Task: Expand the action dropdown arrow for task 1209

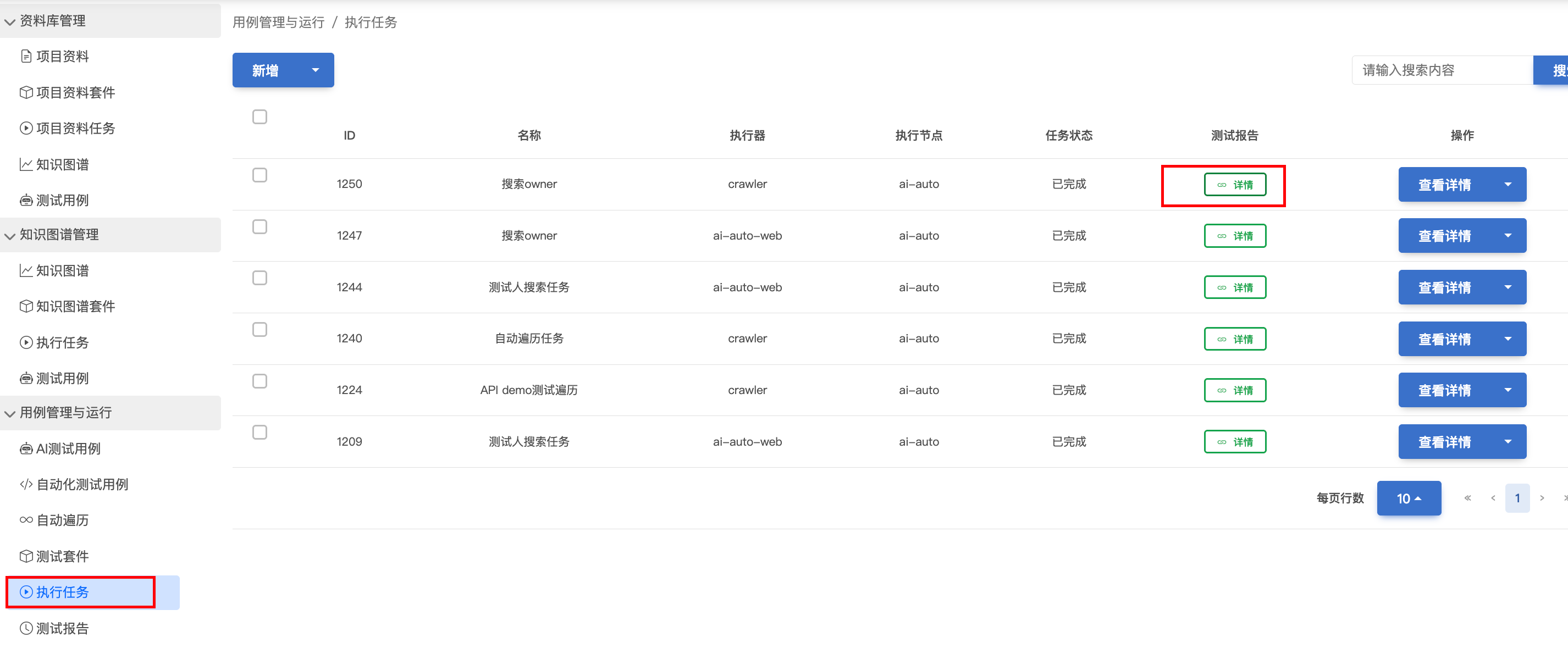Action: (x=1507, y=442)
